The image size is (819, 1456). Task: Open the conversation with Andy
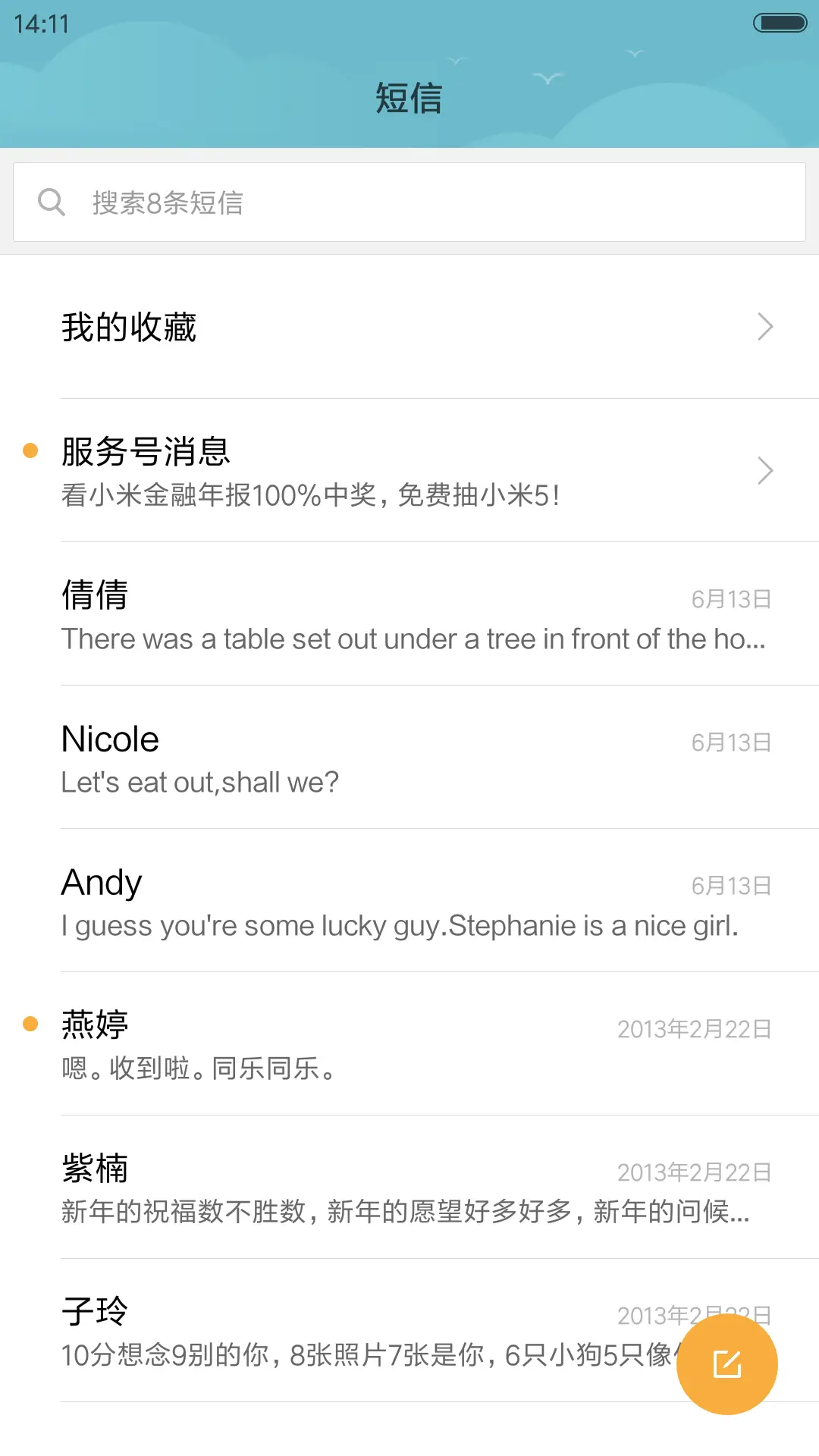point(409,902)
